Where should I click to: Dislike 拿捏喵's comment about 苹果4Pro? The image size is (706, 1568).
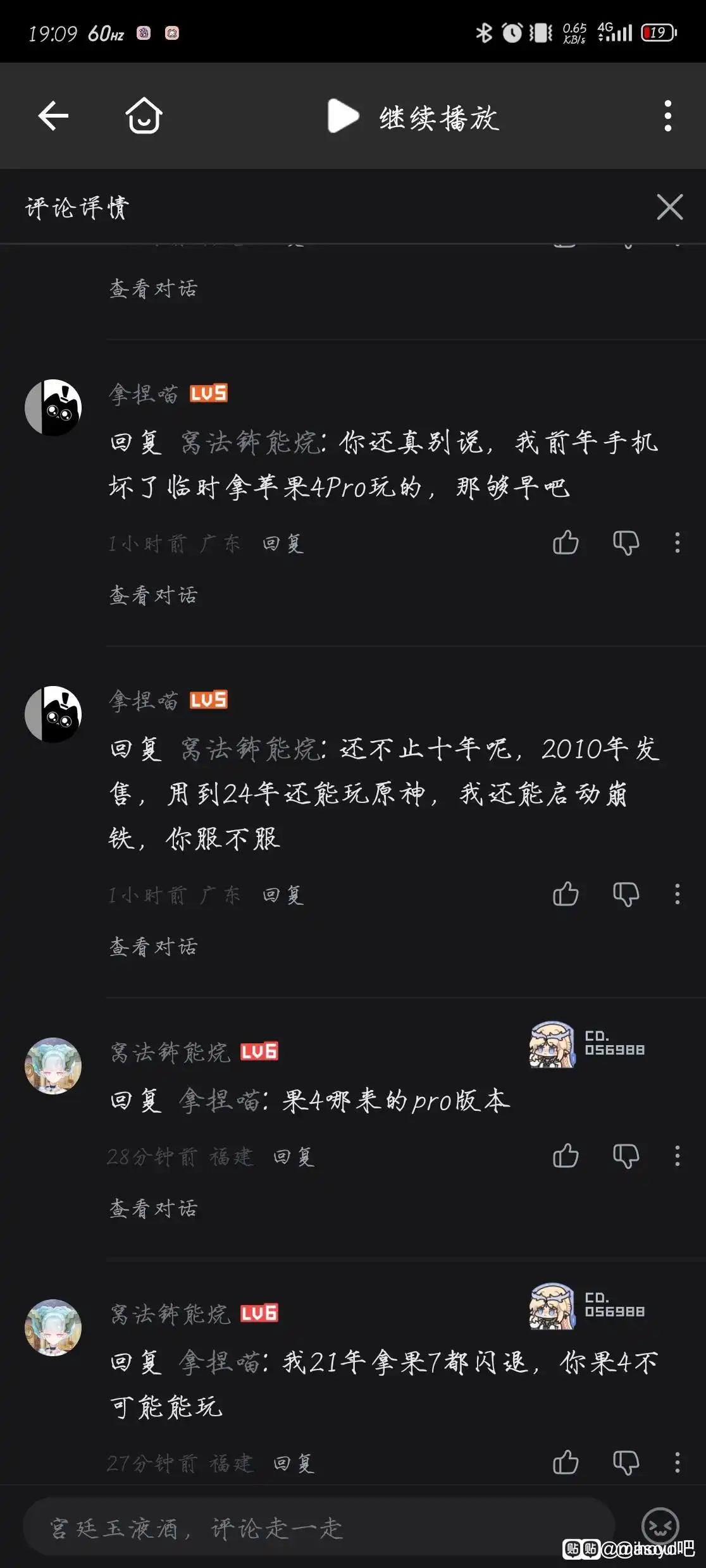click(x=626, y=542)
